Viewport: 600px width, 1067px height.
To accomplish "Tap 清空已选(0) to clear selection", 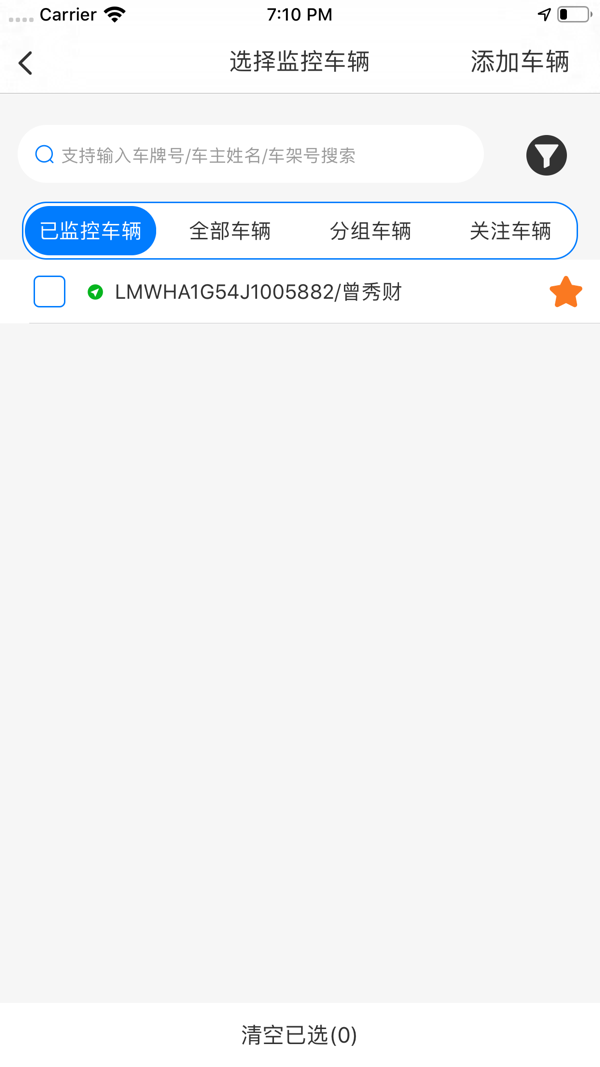I will tap(299, 1035).
